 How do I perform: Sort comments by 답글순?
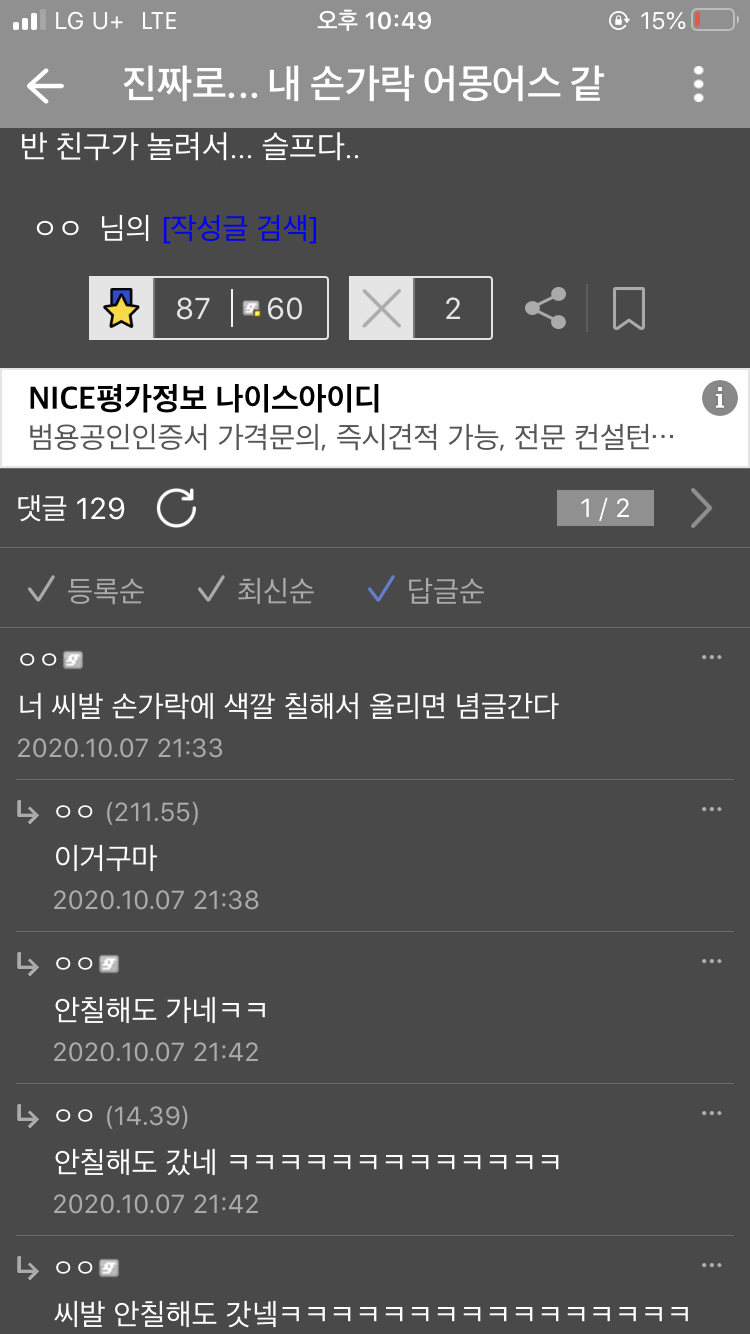tap(427, 591)
